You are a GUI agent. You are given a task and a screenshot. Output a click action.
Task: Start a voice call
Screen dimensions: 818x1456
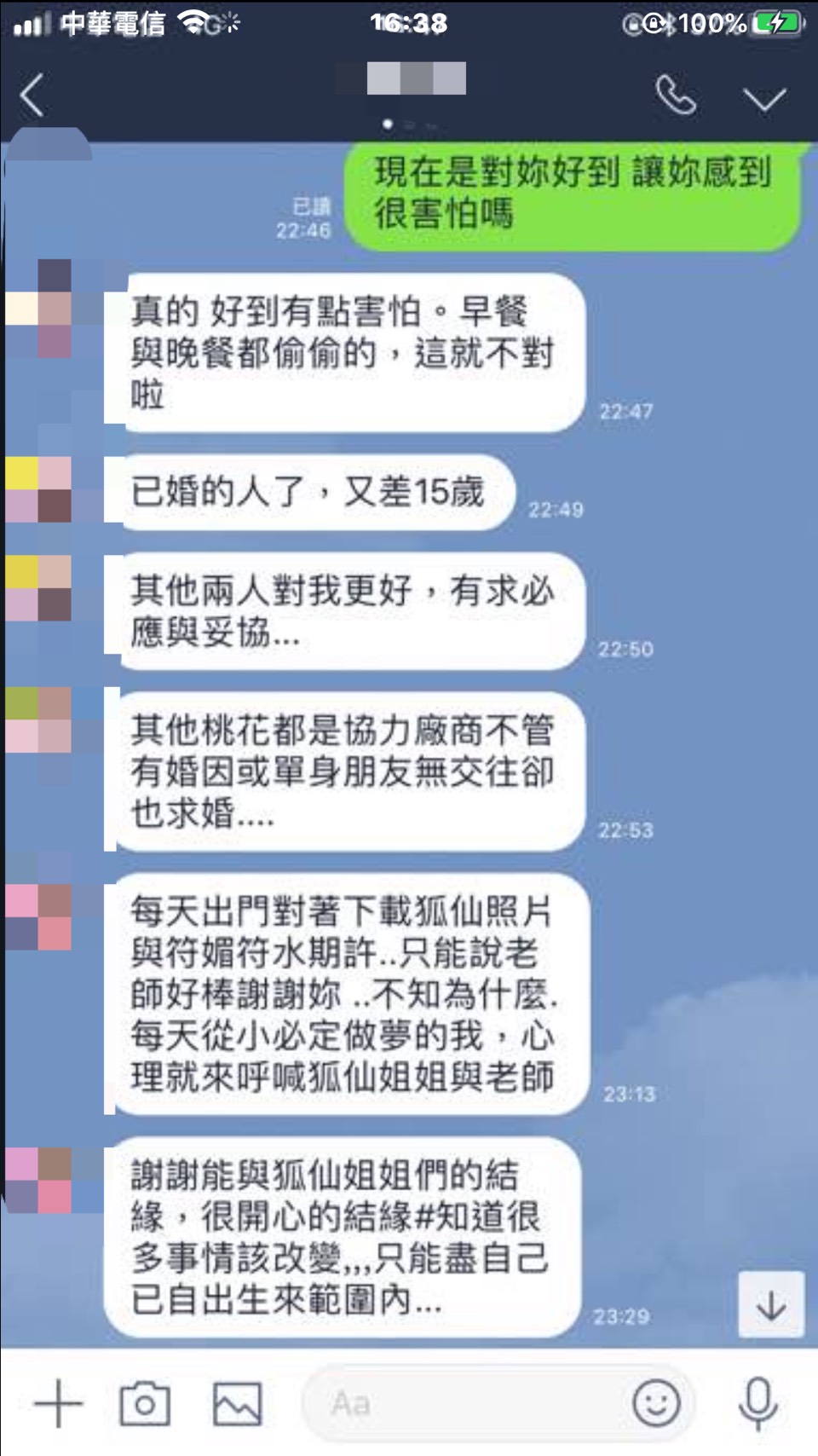coord(676,95)
